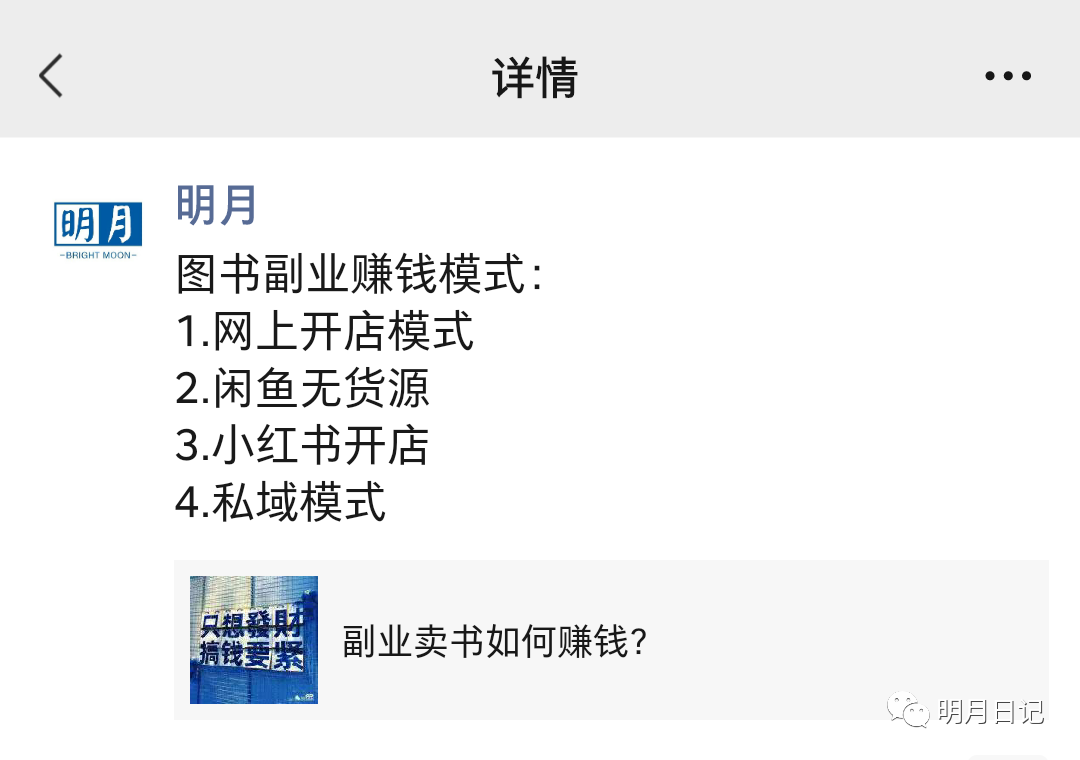Image resolution: width=1080 pixels, height=760 pixels.
Task: Tap the 明月 username link
Action: tap(217, 205)
